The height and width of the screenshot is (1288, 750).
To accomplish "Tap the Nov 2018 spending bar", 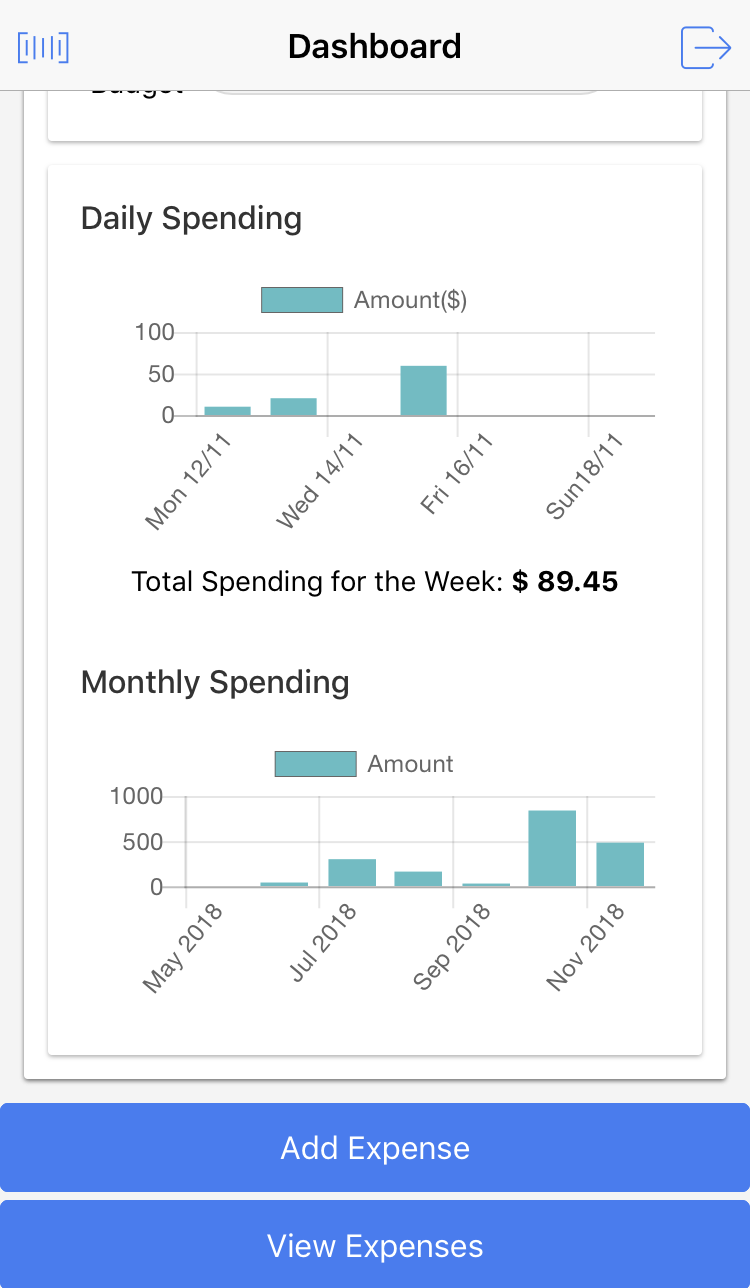I will 619,865.
